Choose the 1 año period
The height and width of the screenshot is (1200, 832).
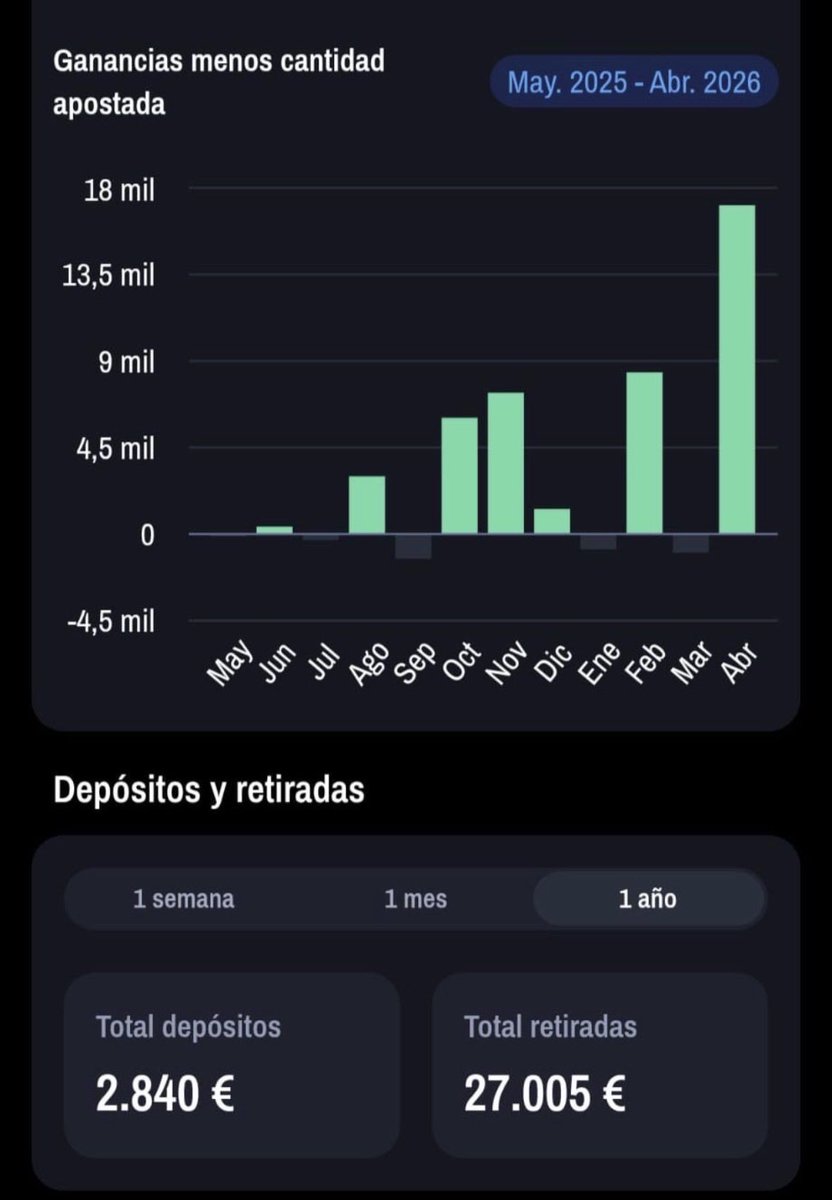click(x=648, y=899)
